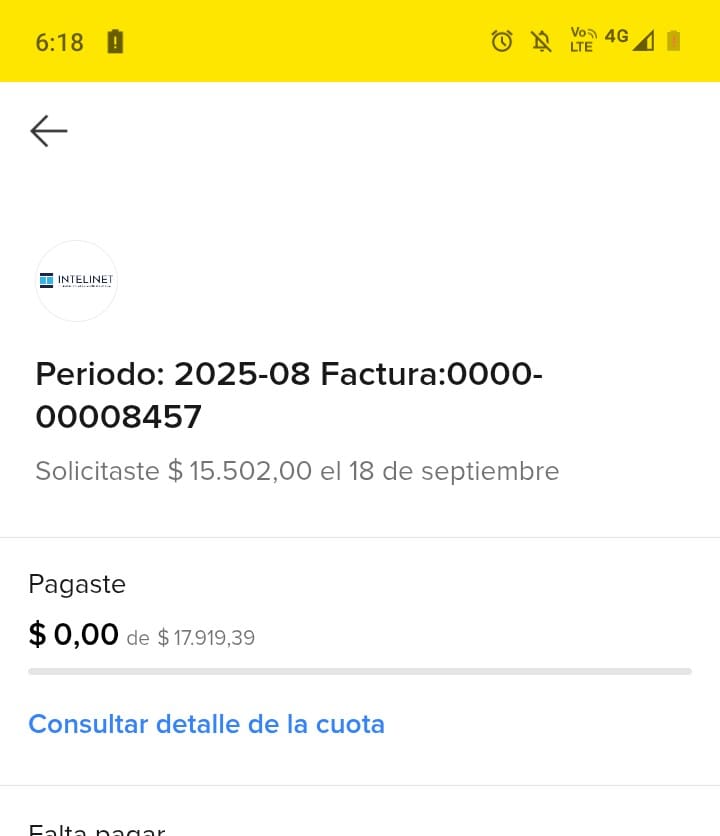Go back using the arrow icon
The height and width of the screenshot is (836, 720).
pos(49,131)
